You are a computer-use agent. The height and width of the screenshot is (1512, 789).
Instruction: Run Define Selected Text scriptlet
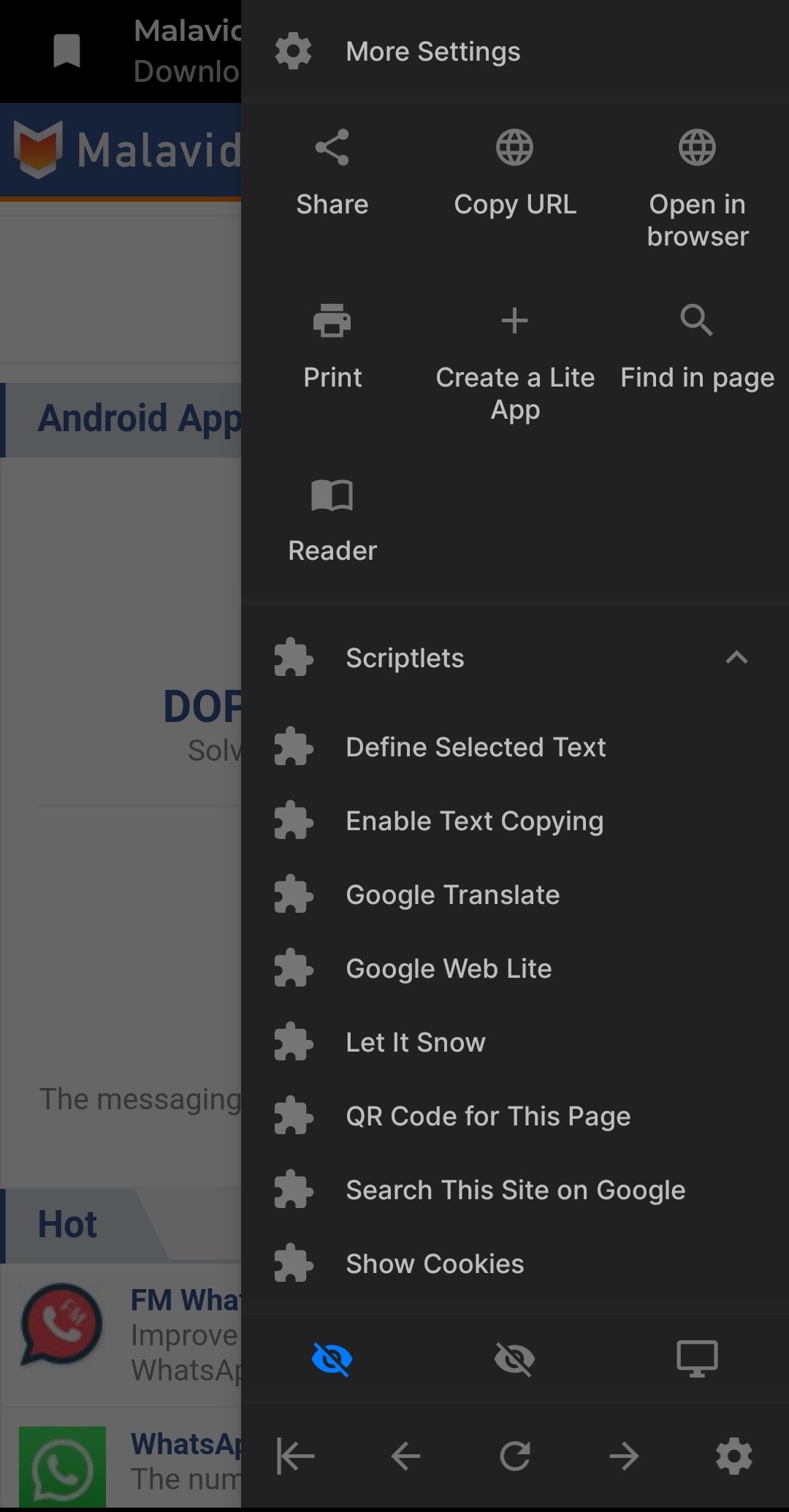pos(515,747)
